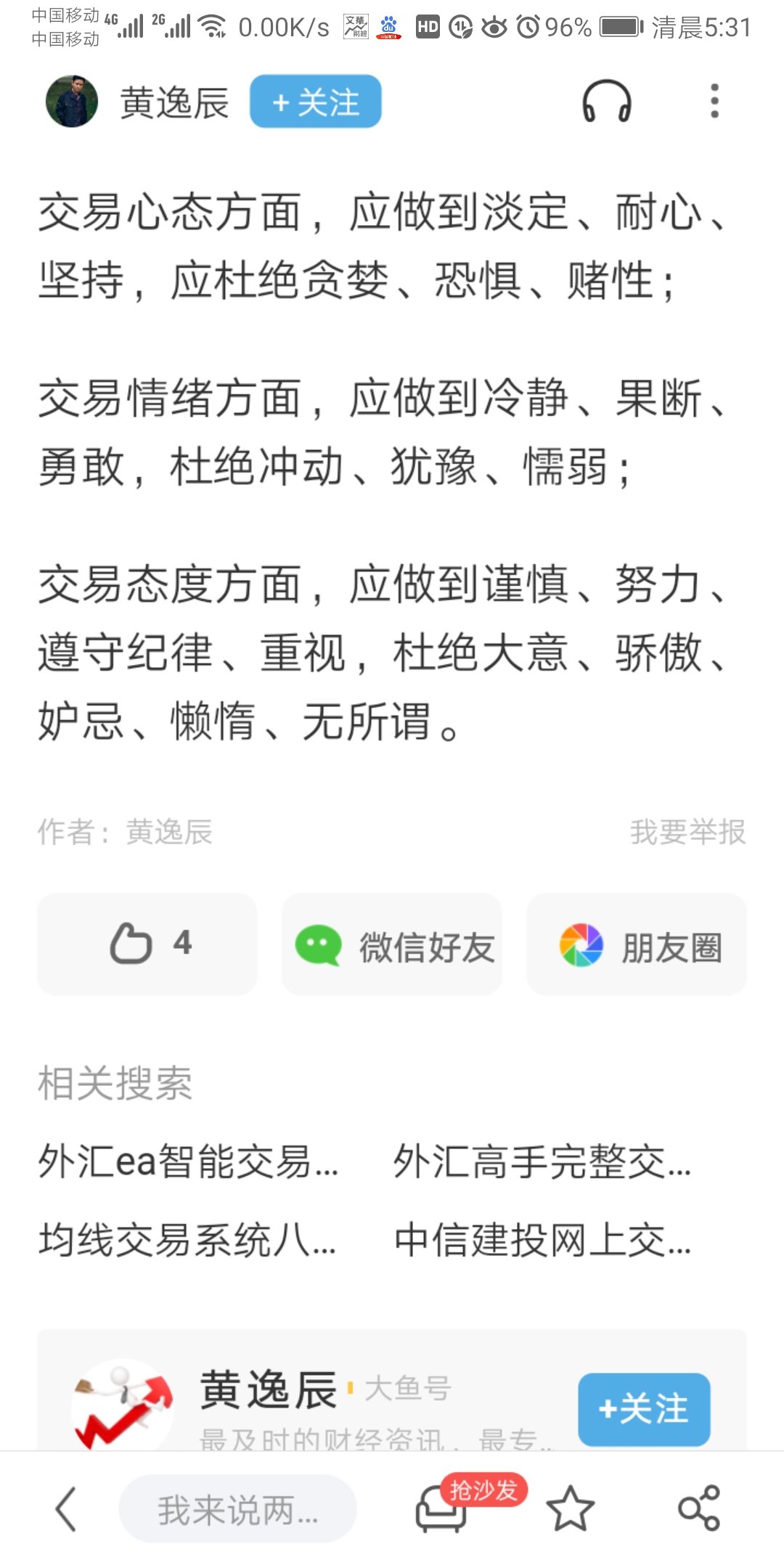Follow 黄逸辰 in the 大鱼号 card
The image size is (784, 1568).
click(643, 1408)
